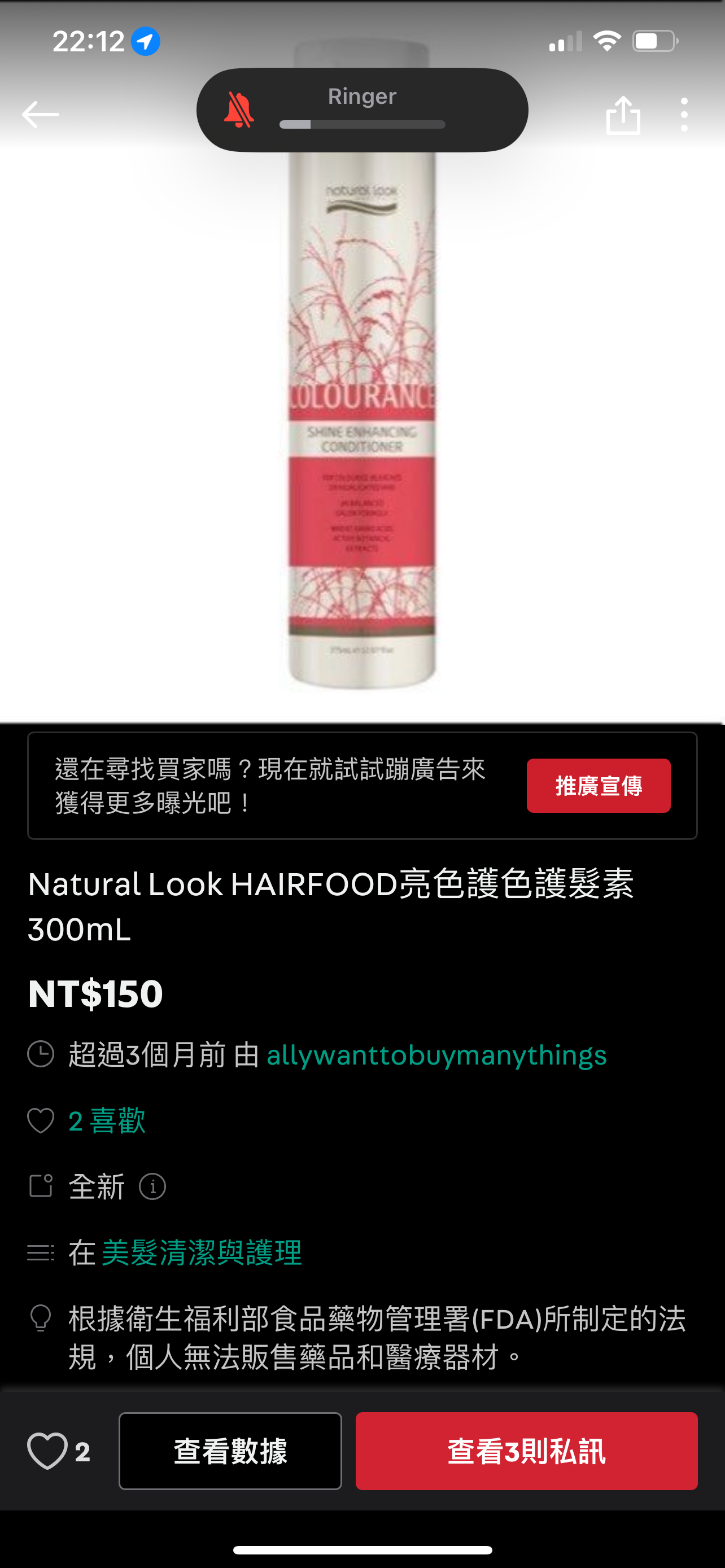Image resolution: width=725 pixels, height=1568 pixels.
Task: Show info about 全新 condition
Action: [152, 1186]
